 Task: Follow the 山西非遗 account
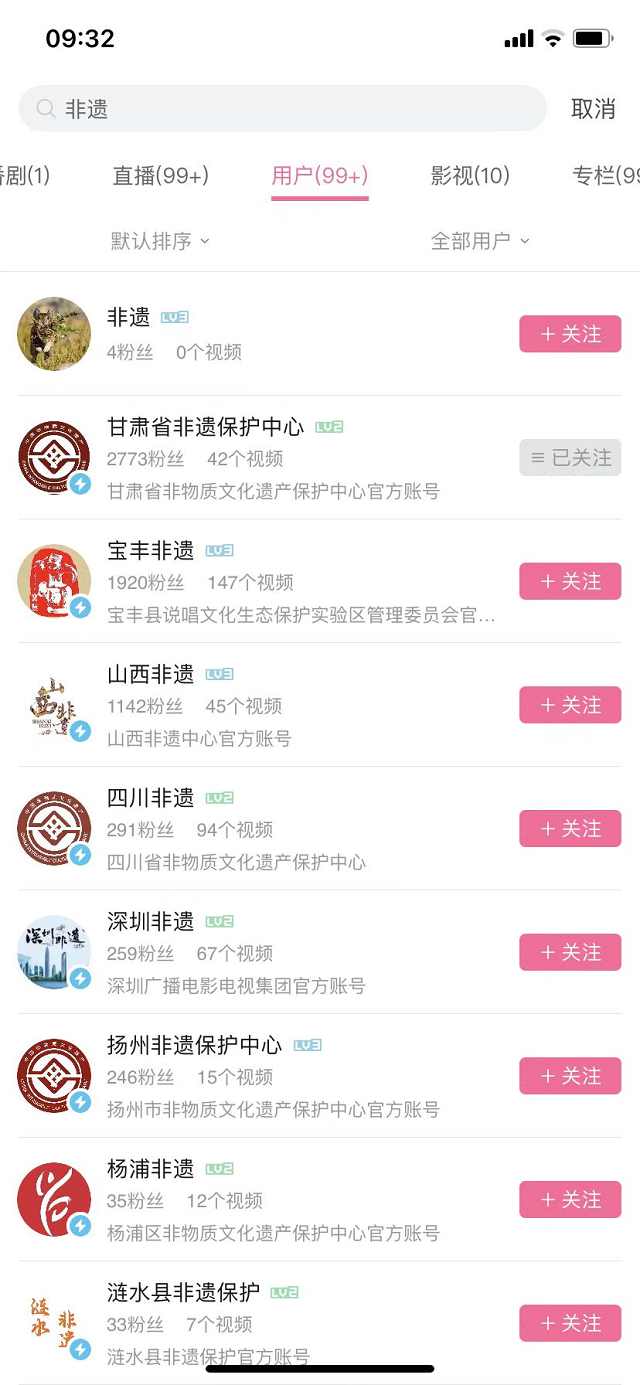click(570, 705)
